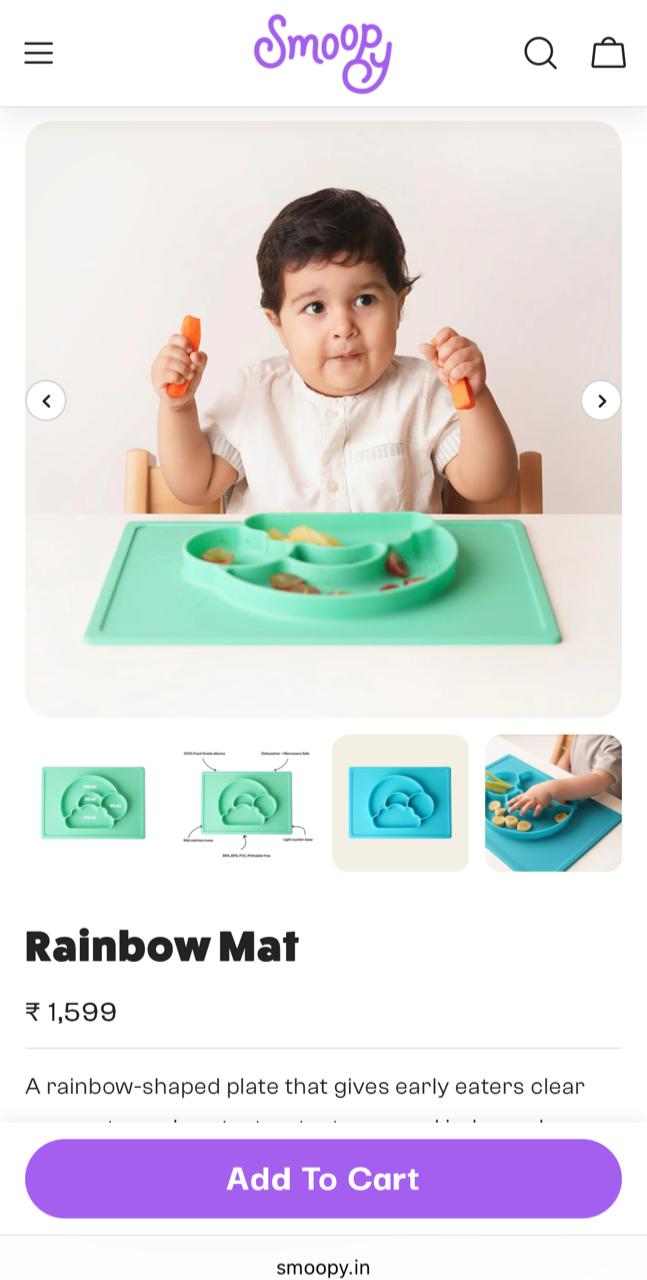Select the labeled features diagram thumbnail

[247, 803]
